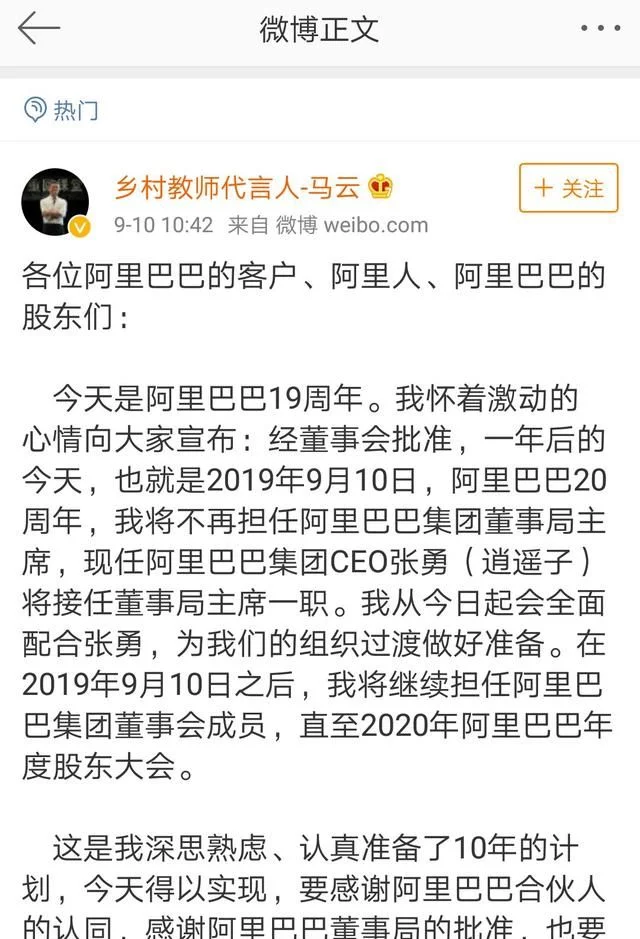The width and height of the screenshot is (640, 939).
Task: Tap the 热门 hot tag
Action: (63, 110)
